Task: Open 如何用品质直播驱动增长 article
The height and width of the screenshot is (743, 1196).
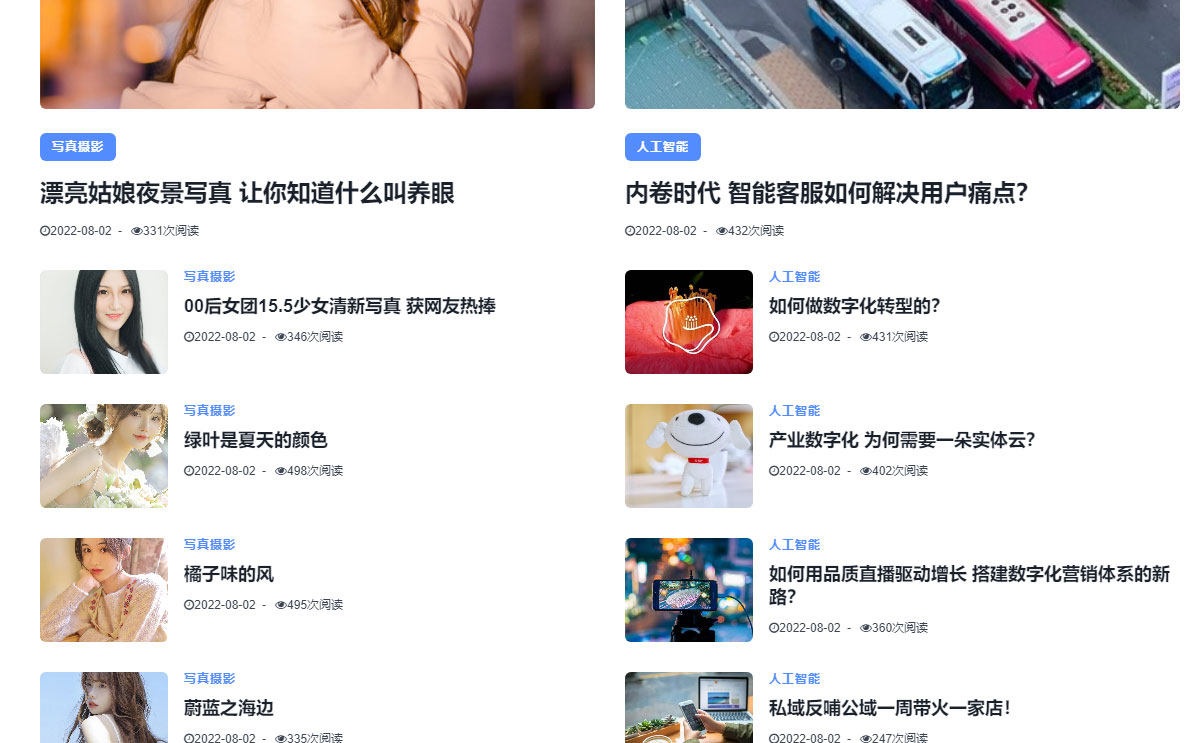Action: [968, 584]
